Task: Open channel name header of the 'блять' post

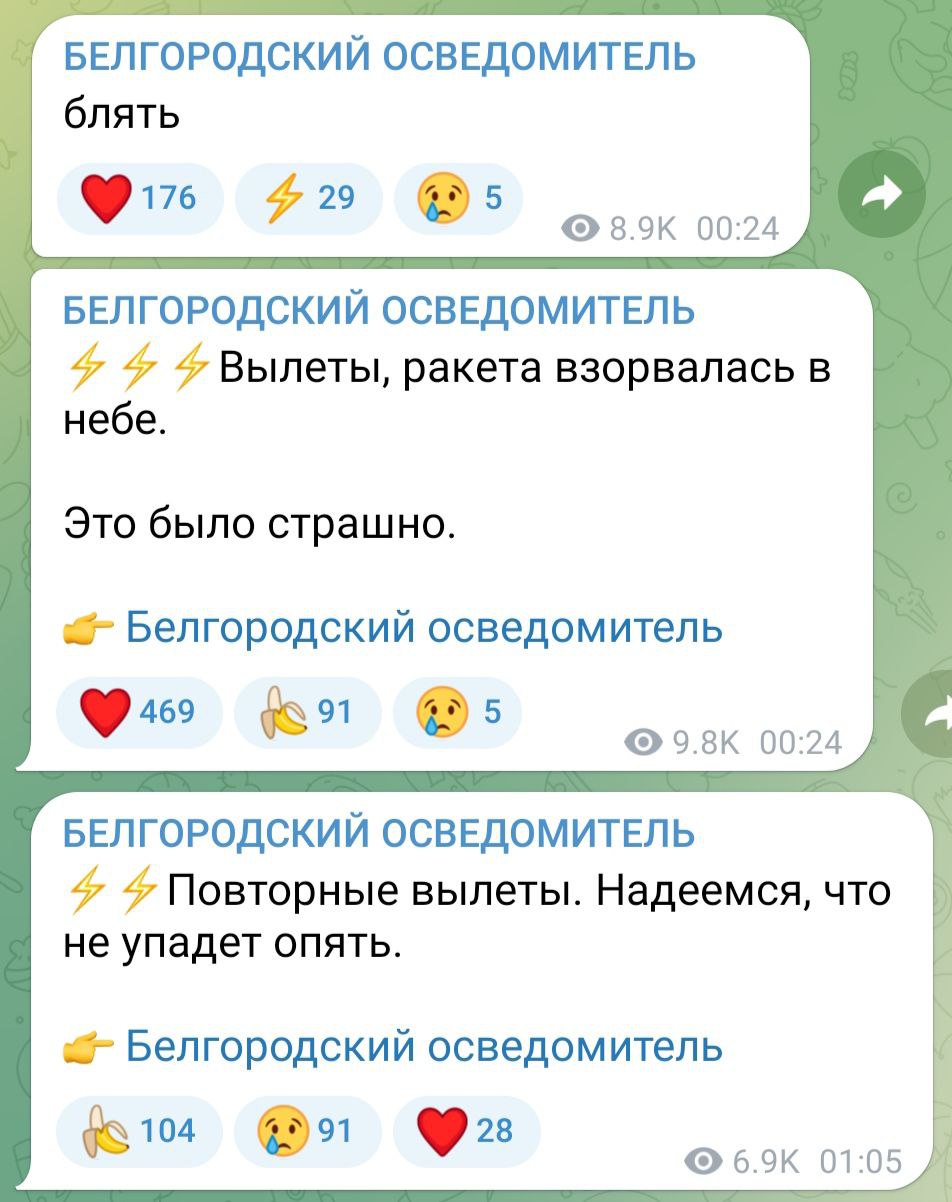Action: tap(380, 56)
